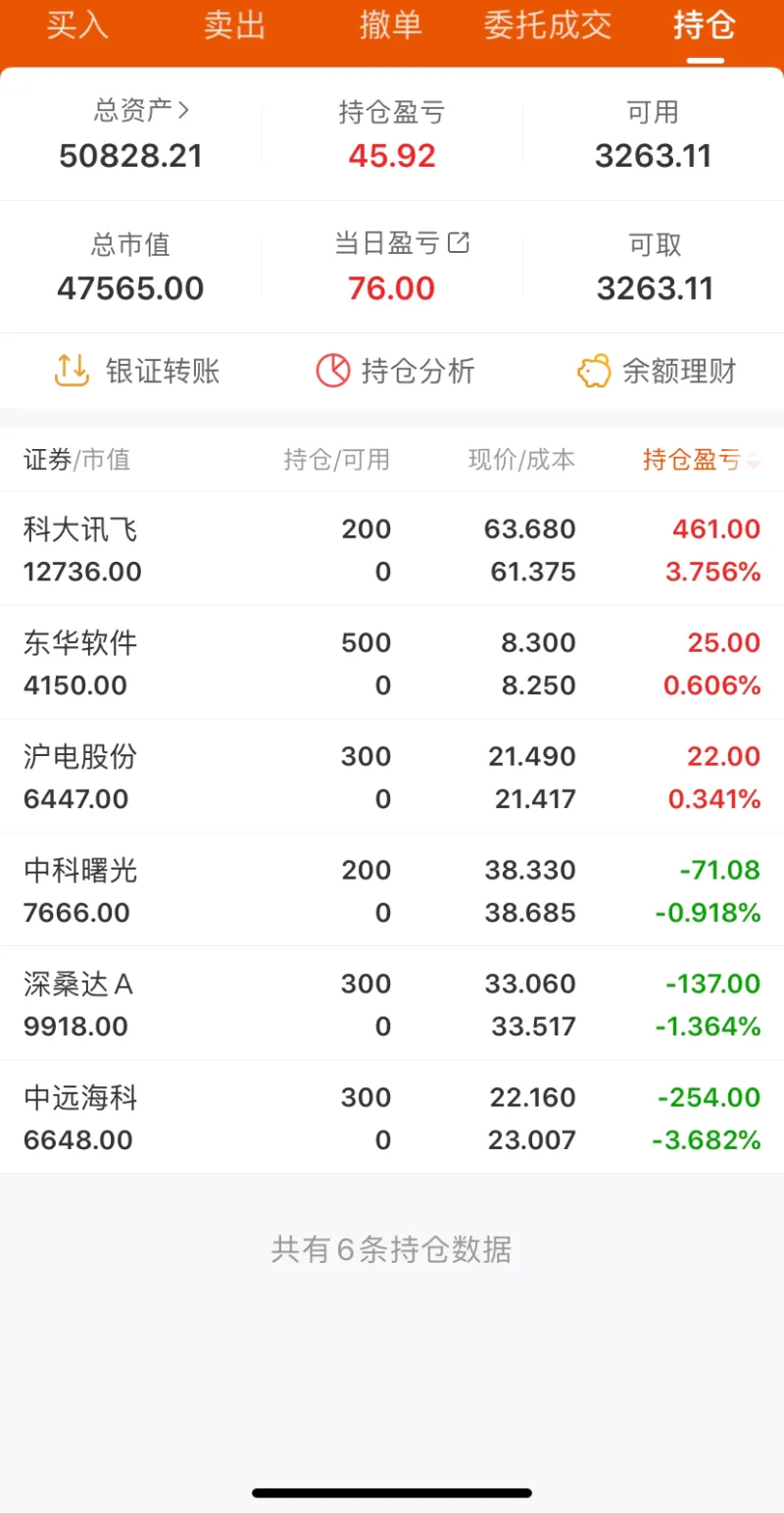
Task: Go to the 委托成交 tab
Action: tap(548, 25)
